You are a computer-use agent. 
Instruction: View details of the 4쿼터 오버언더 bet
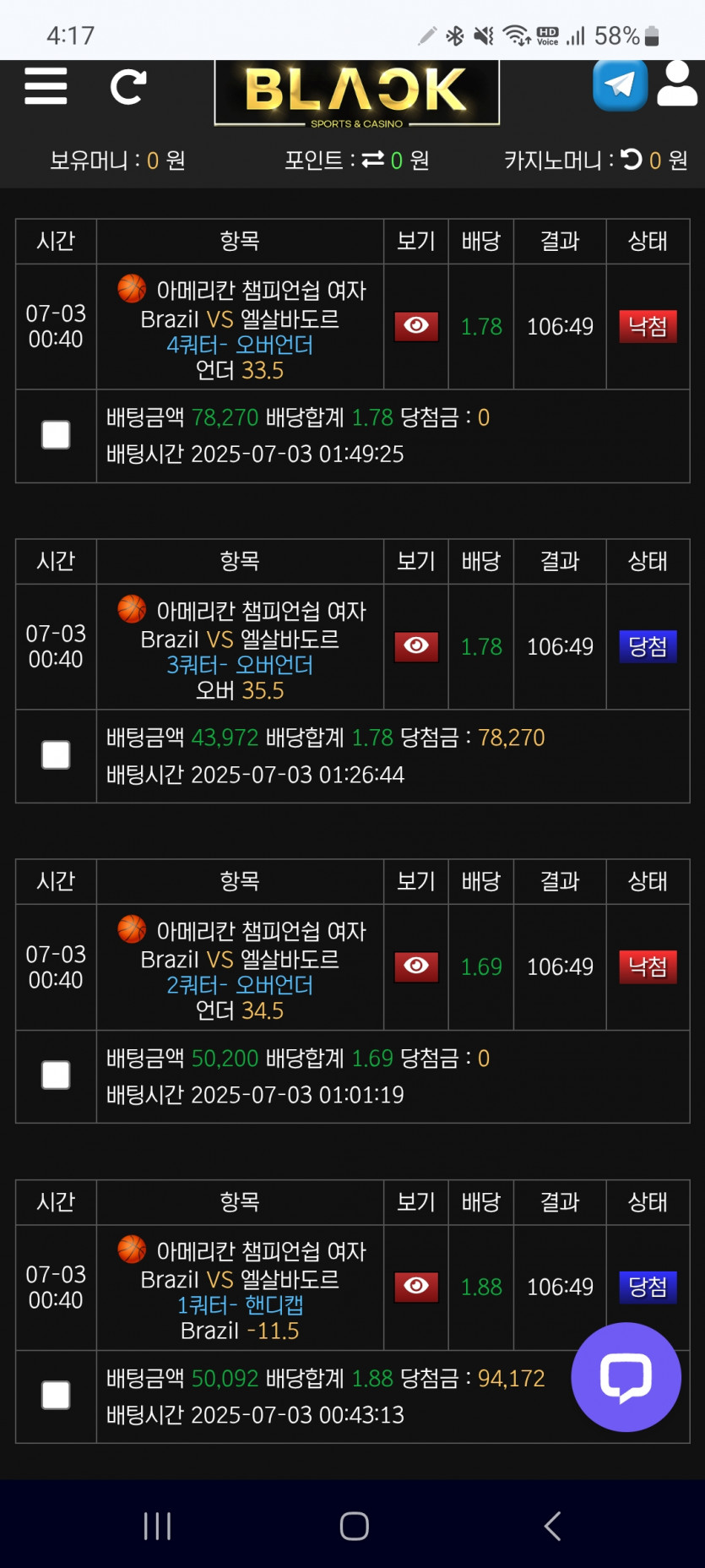(x=416, y=326)
